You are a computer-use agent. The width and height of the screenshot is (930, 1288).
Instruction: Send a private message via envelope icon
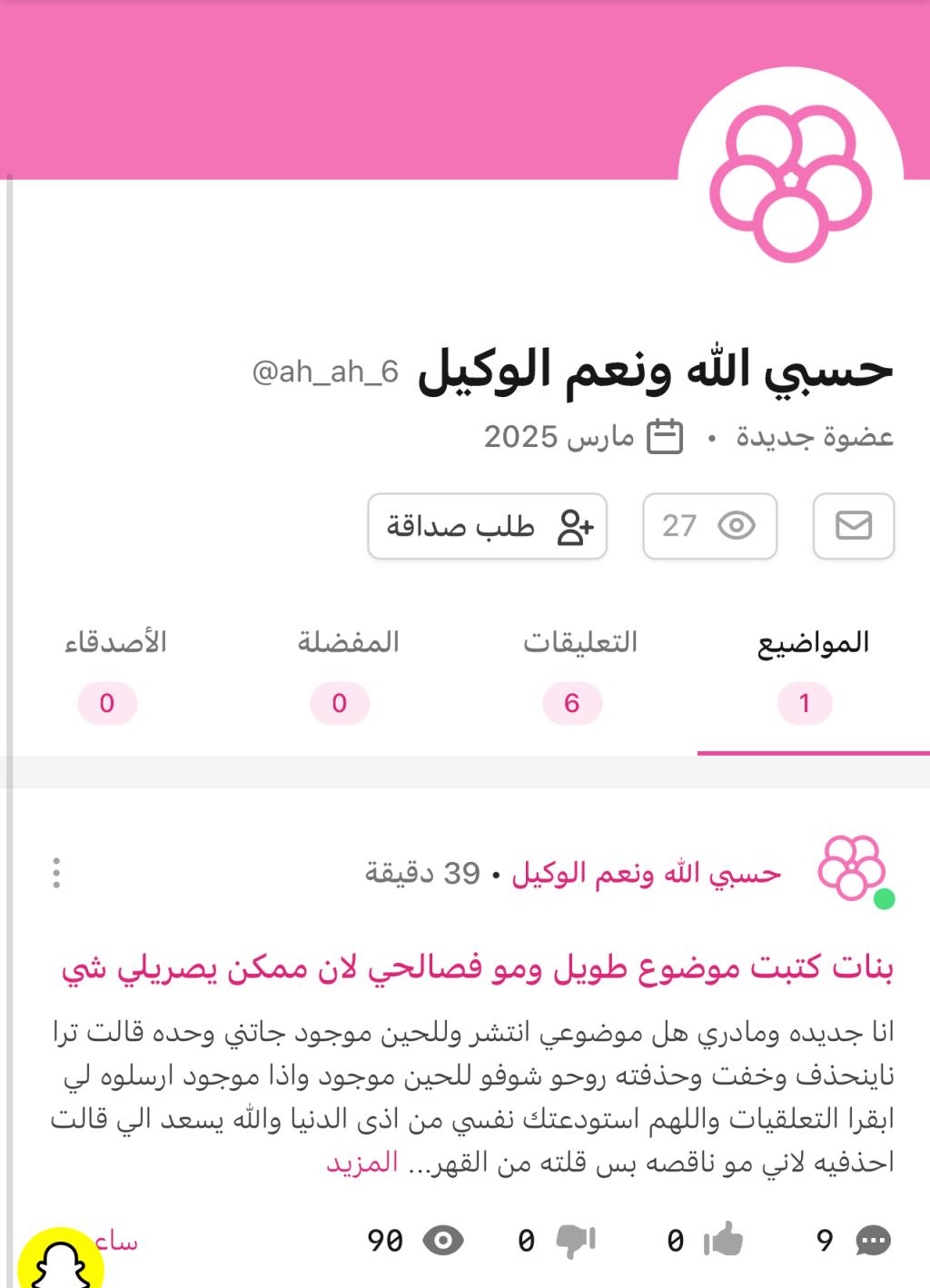pos(853,526)
